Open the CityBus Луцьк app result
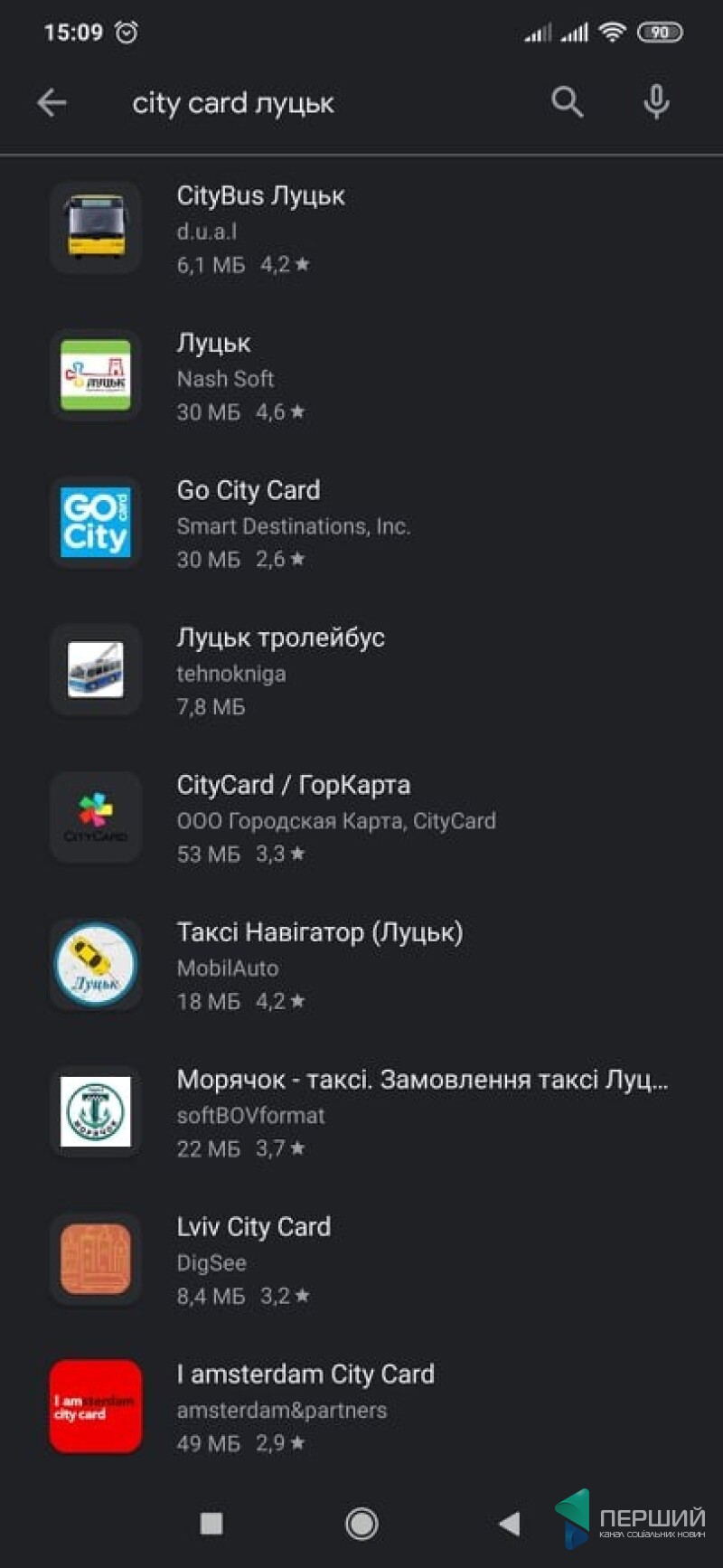 tap(260, 196)
